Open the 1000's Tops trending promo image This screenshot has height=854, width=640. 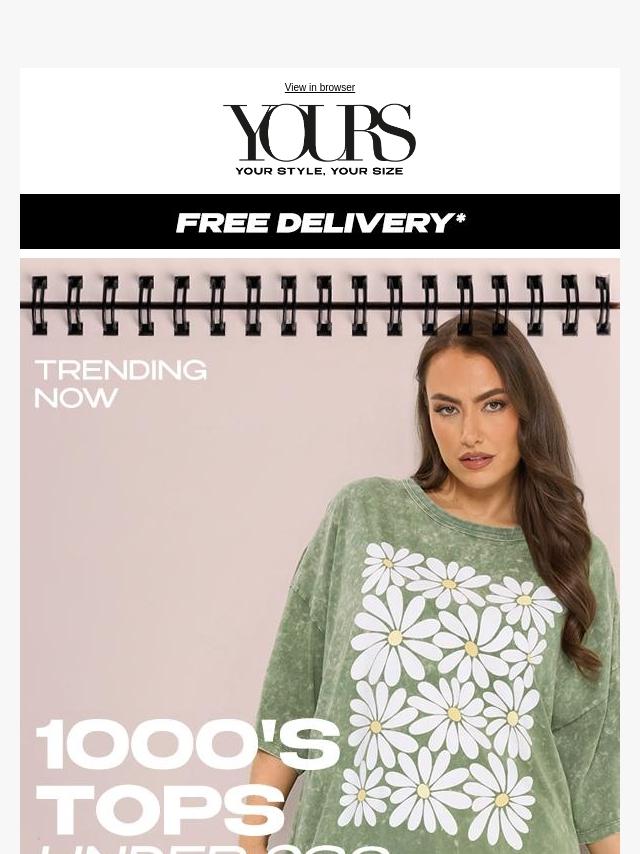(x=320, y=560)
